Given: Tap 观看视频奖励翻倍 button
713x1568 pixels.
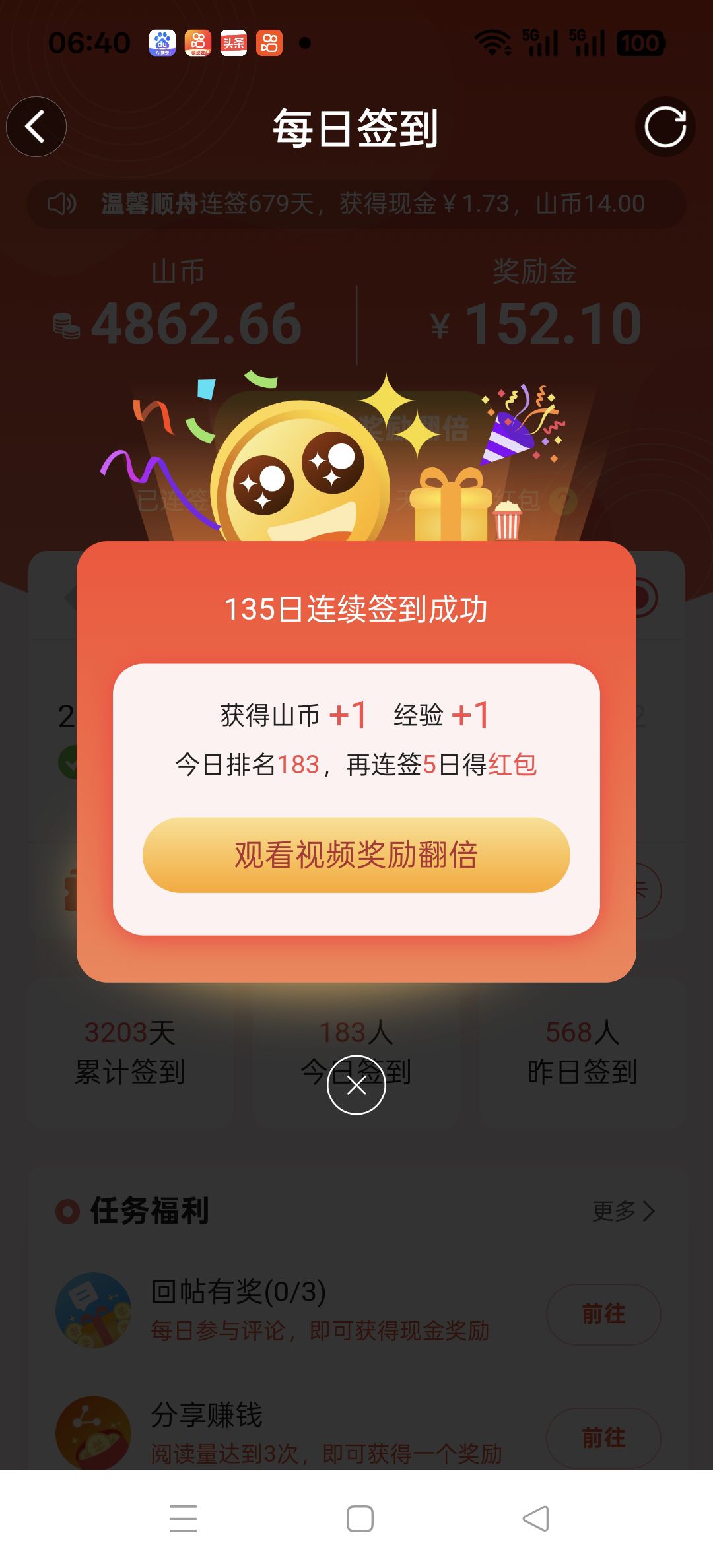Looking at the screenshot, I should pyautogui.click(x=356, y=855).
